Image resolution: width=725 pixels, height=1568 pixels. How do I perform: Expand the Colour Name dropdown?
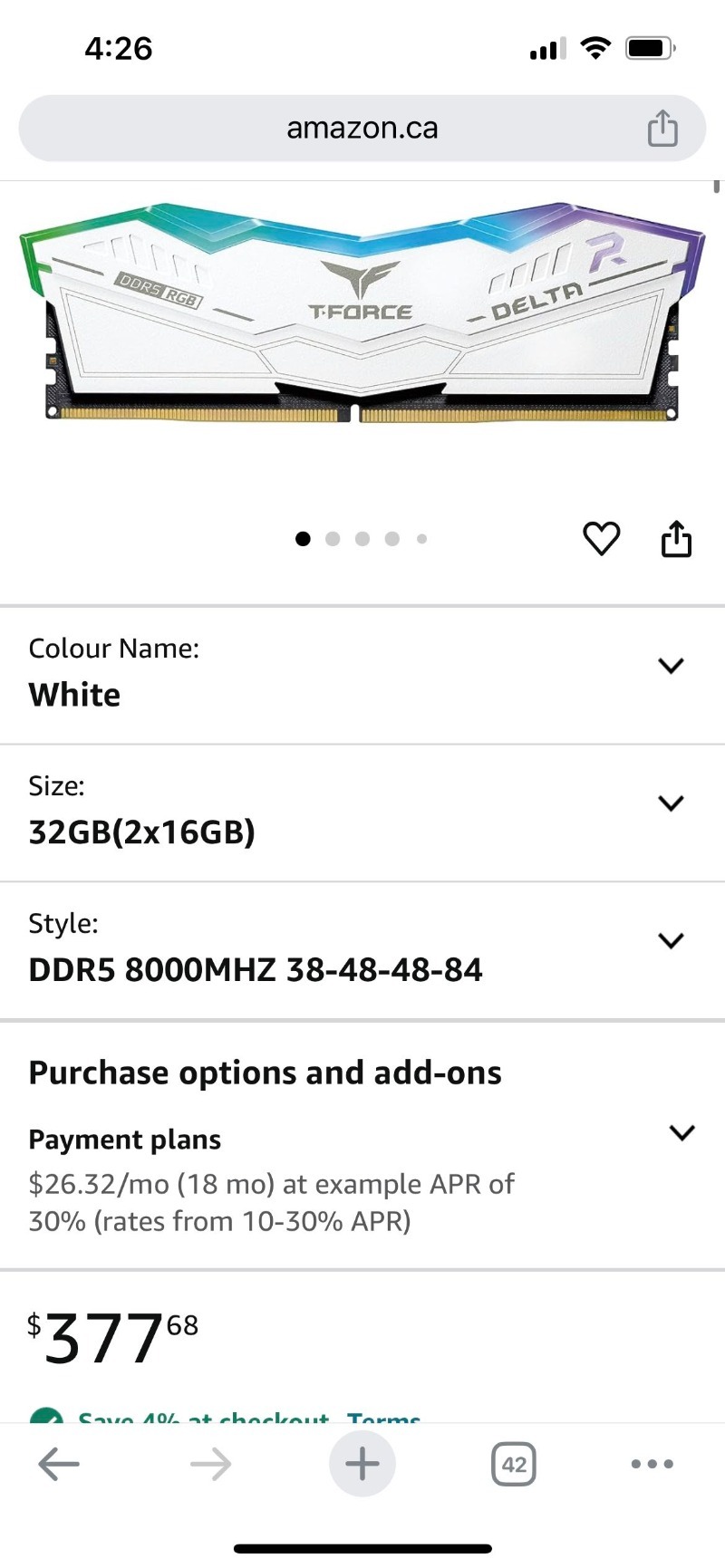(671, 666)
